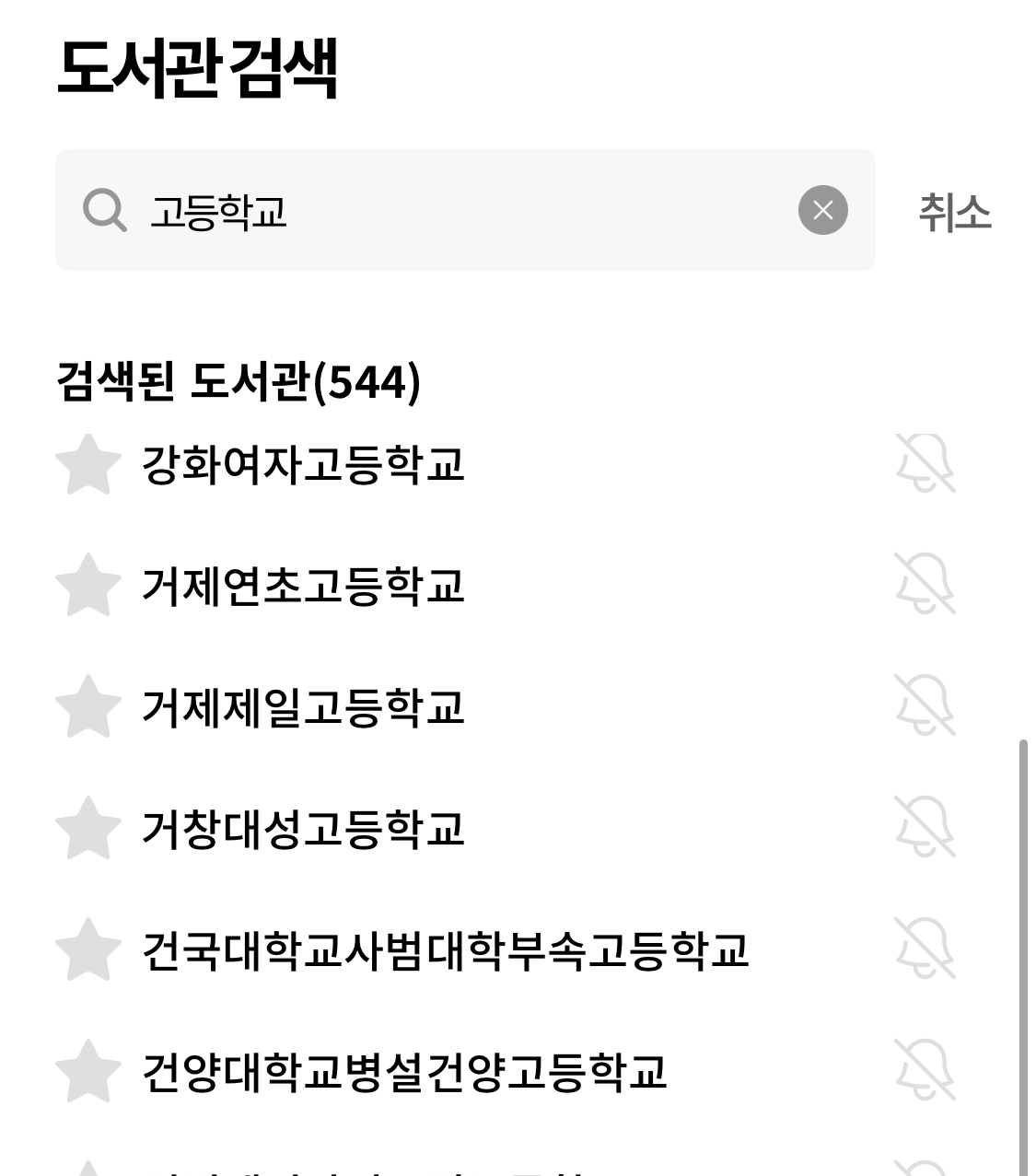Screen dimensions: 1036x1176
Task: Favorite 거제연초고등학교 by clicking its star
Action: [87, 588]
